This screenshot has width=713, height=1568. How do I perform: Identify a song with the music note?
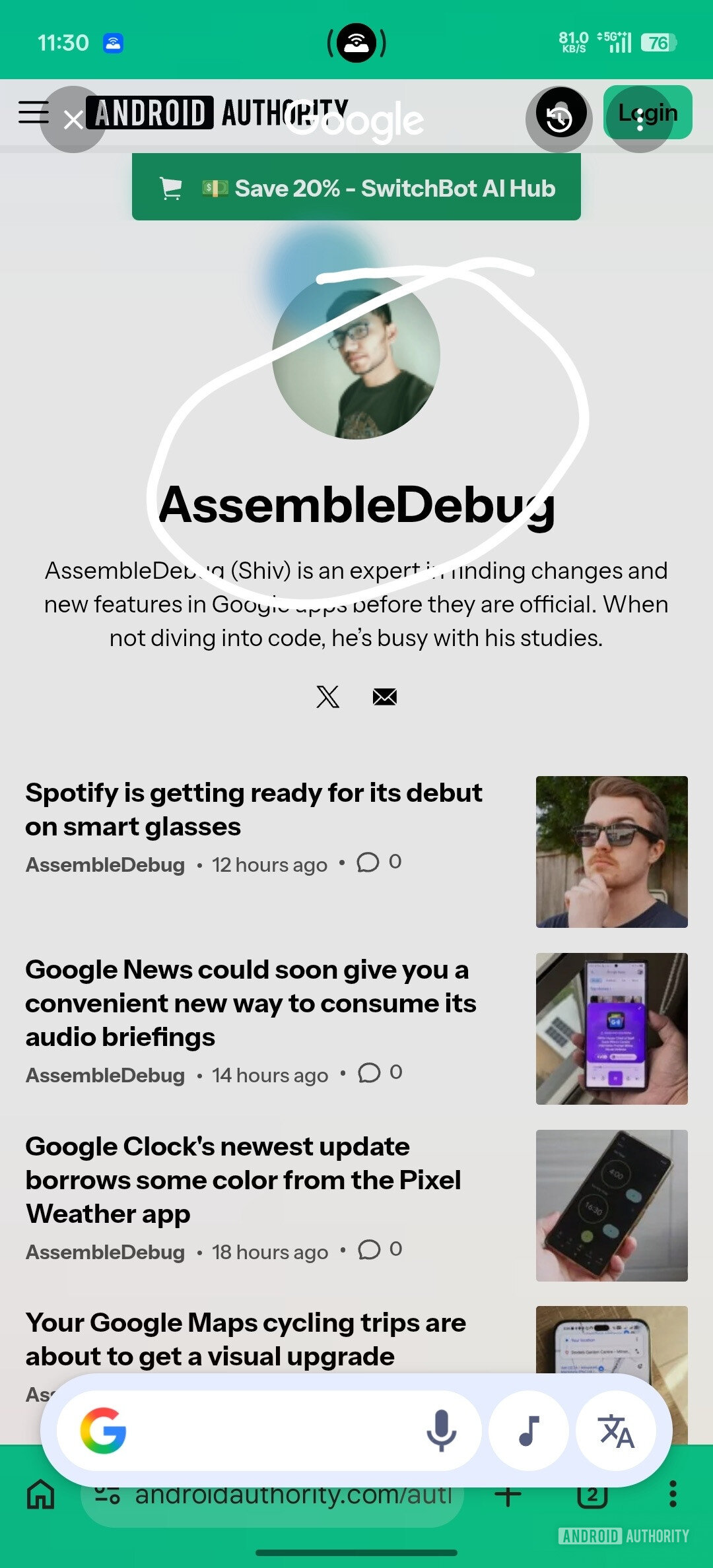pyautogui.click(x=529, y=1431)
